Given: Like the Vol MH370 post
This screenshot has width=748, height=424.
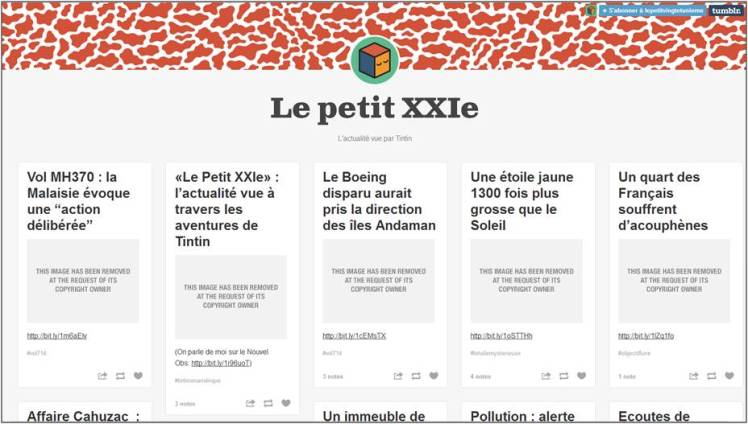Looking at the screenshot, I should pyautogui.click(x=138, y=376).
